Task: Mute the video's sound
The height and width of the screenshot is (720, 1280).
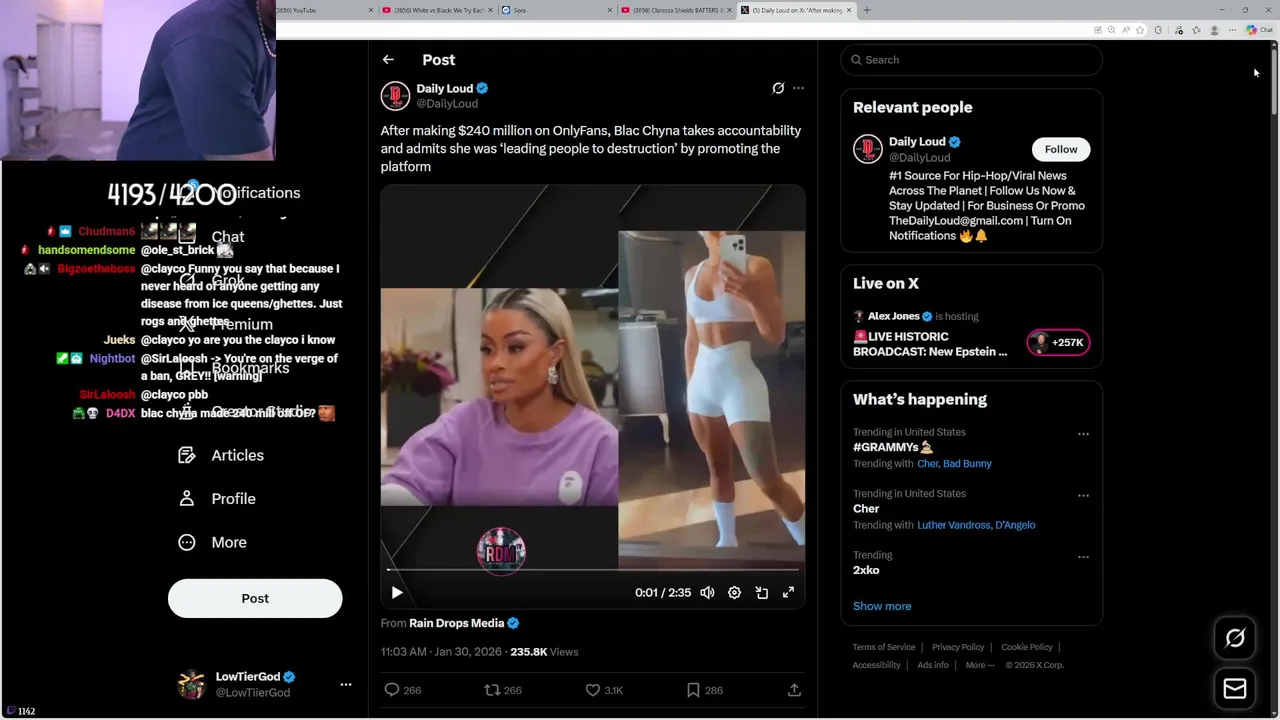Action: point(707,592)
